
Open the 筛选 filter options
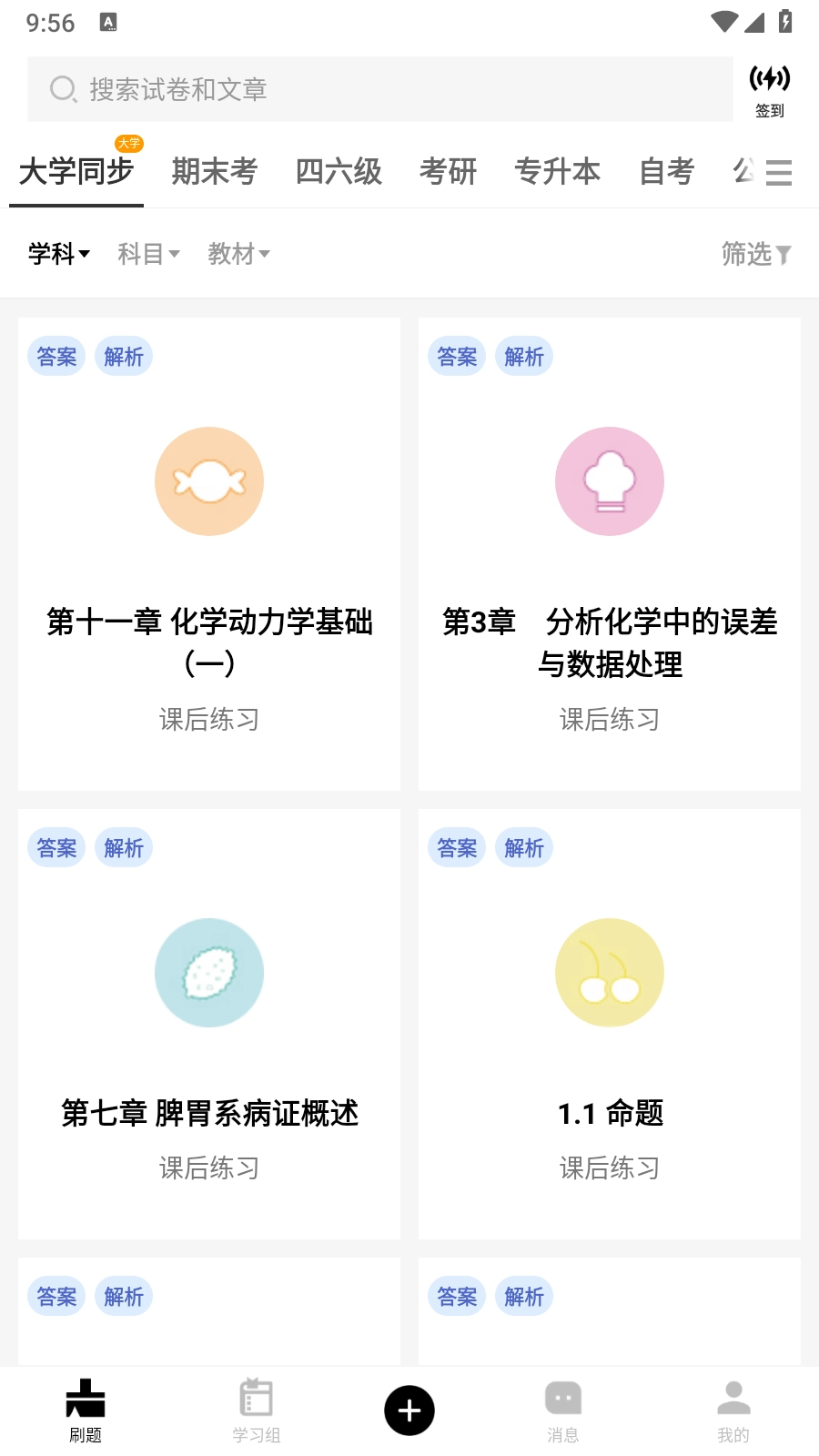(756, 254)
